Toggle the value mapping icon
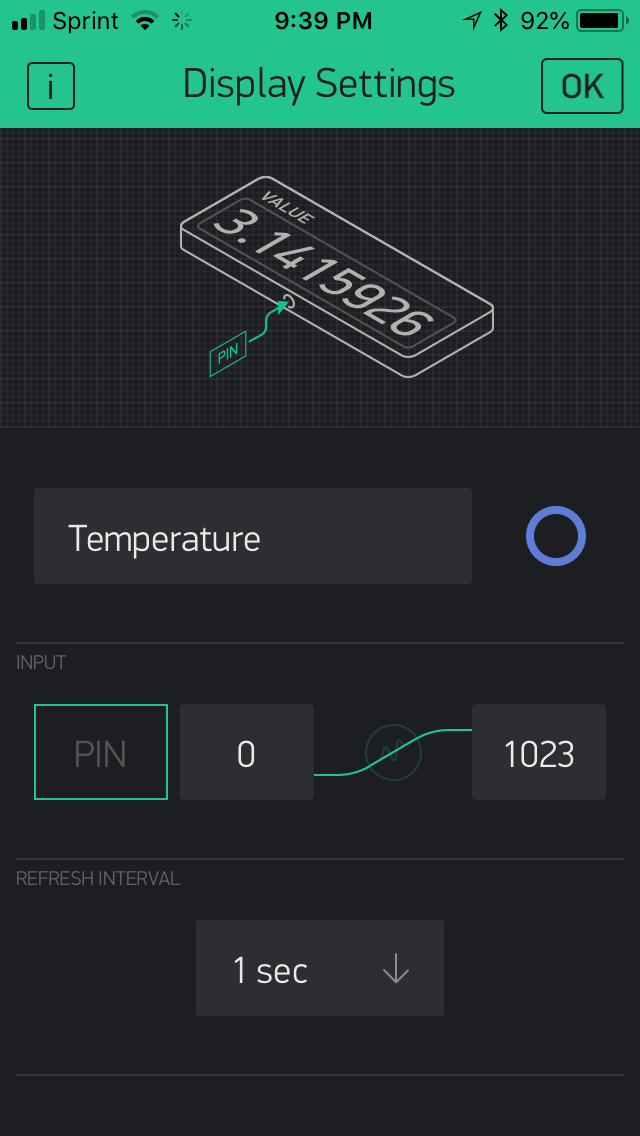Image resolution: width=640 pixels, height=1136 pixels. (393, 753)
